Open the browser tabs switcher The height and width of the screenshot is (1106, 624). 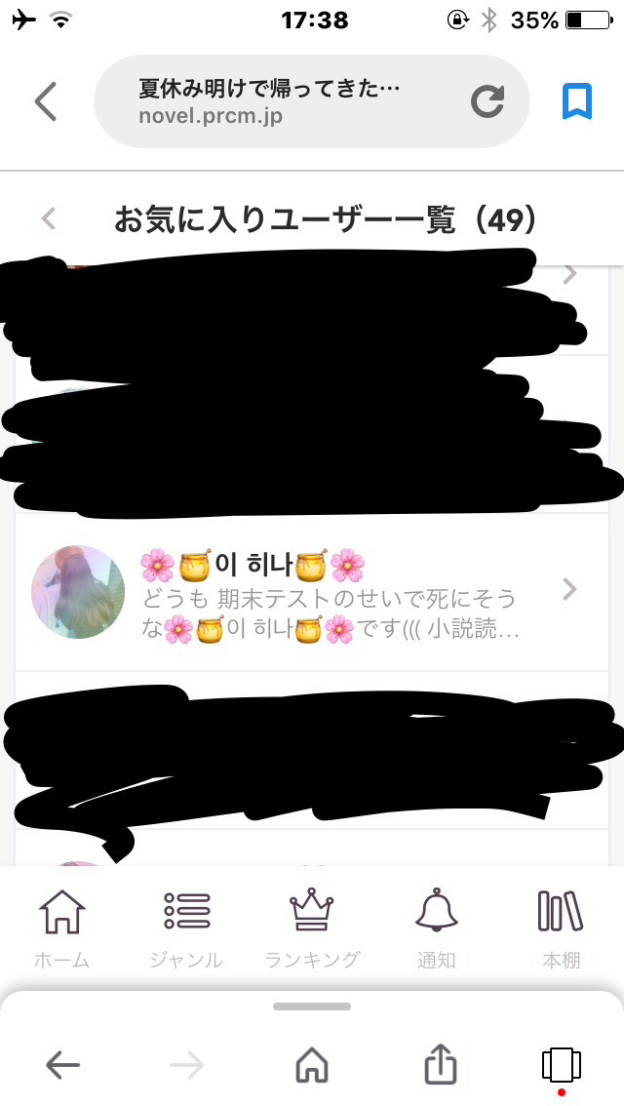[x=561, y=1066]
